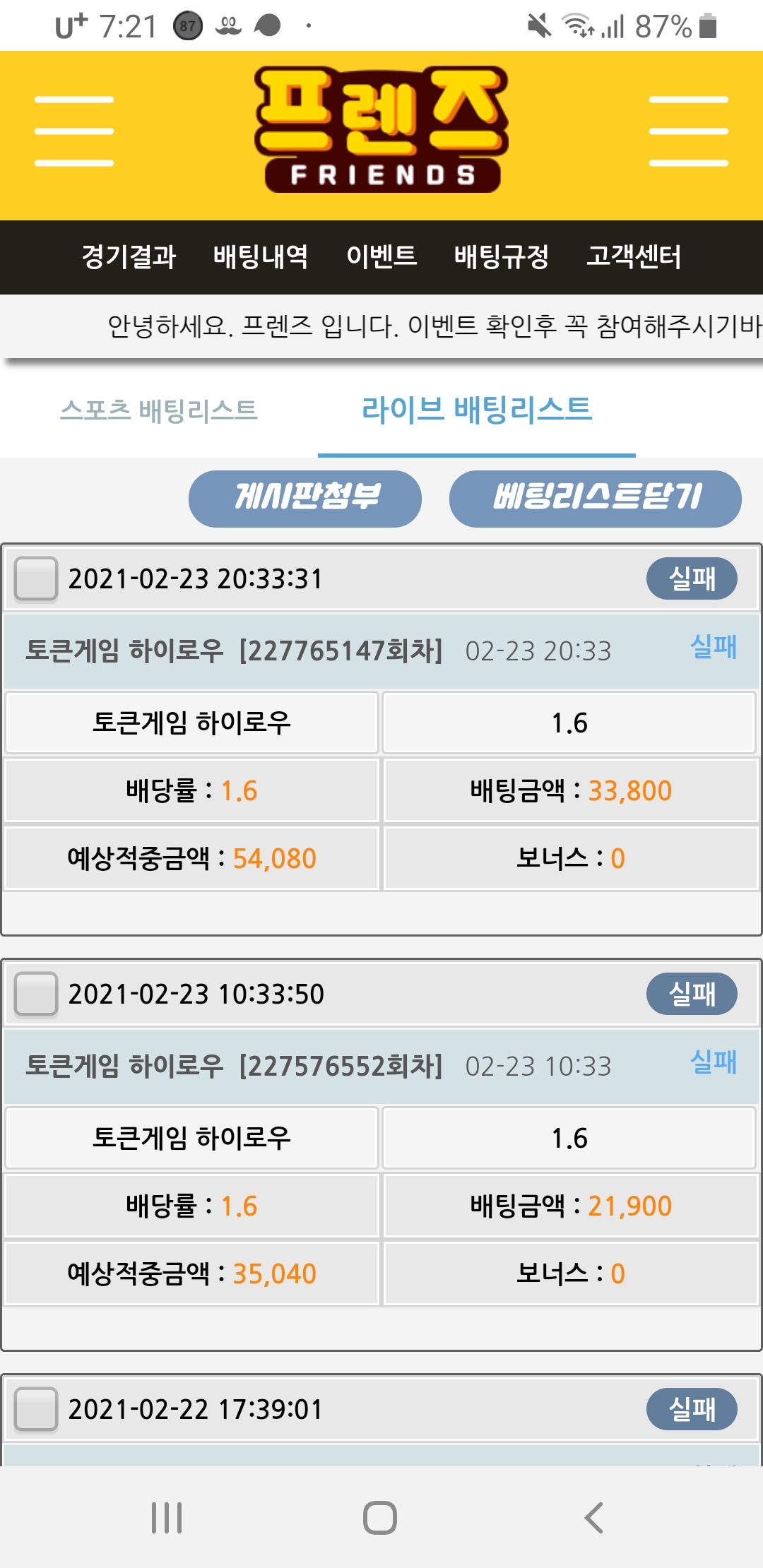This screenshot has height=1568, width=763.
Task: Check the box for bet 2021-02-23 20:33:31
Action: [36, 578]
